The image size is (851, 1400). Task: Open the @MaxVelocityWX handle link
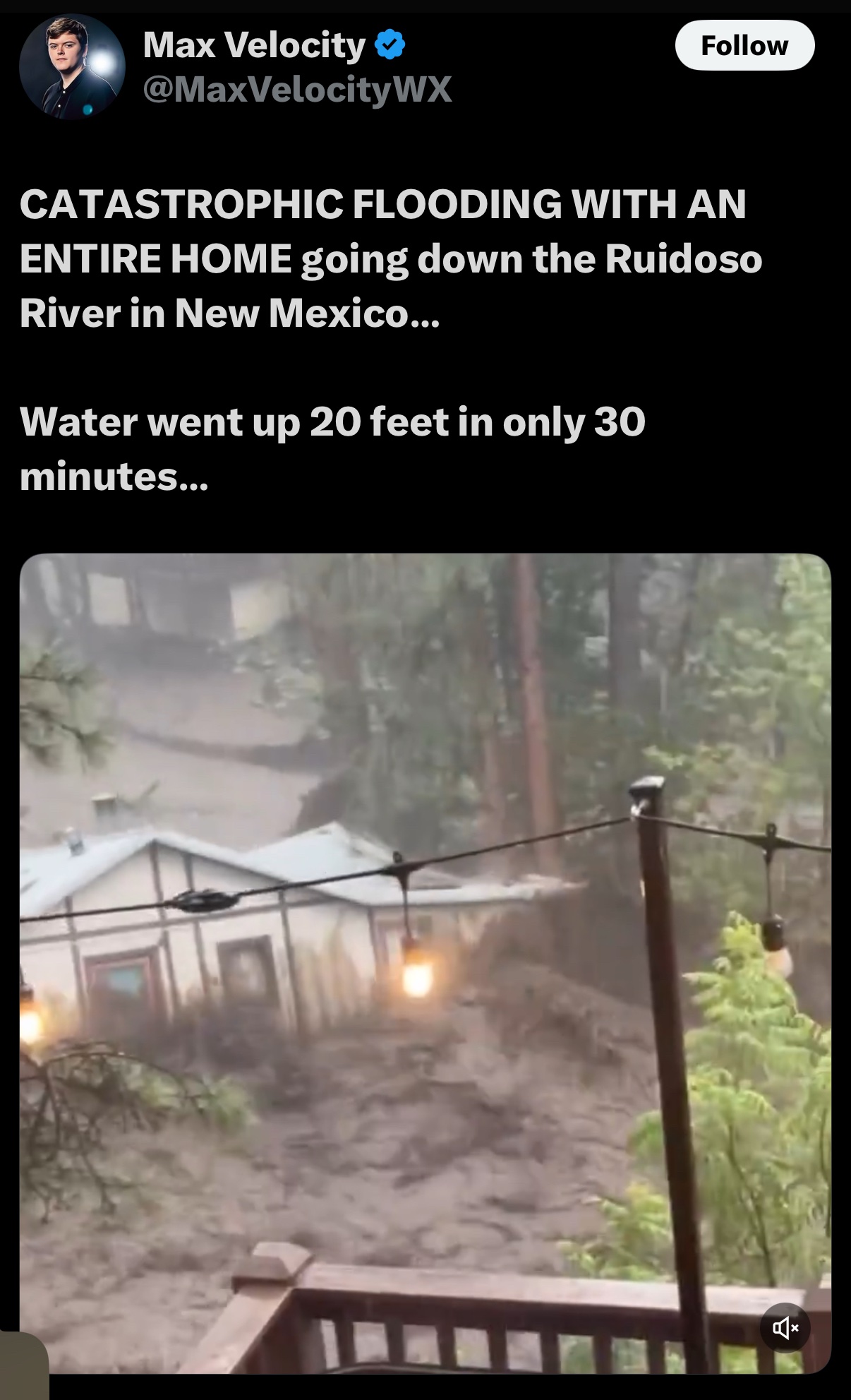tap(297, 90)
